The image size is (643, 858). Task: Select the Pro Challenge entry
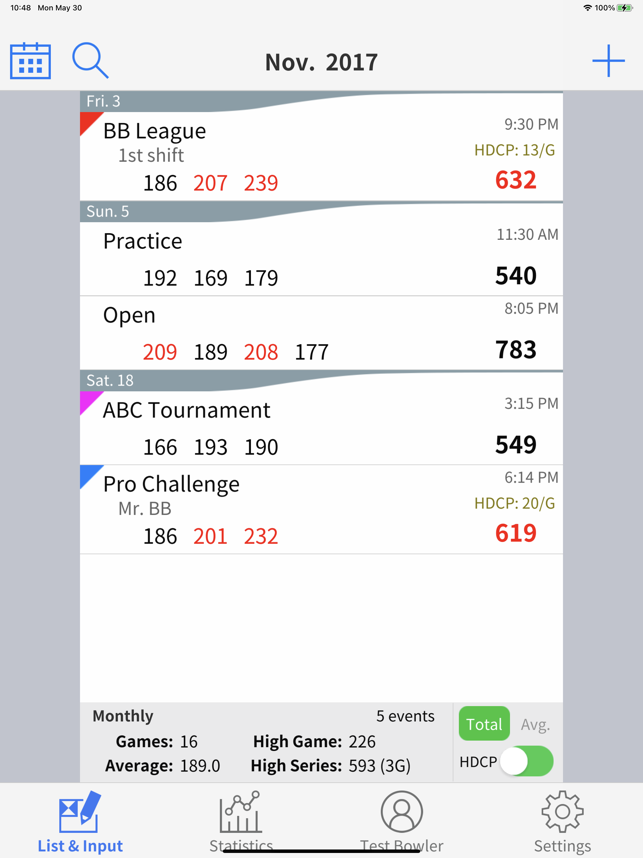pyautogui.click(x=321, y=509)
